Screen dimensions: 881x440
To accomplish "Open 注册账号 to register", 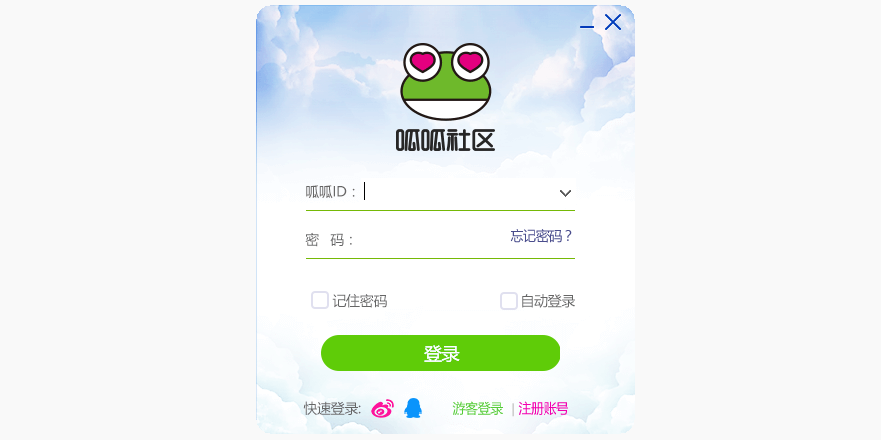I will click(543, 409).
